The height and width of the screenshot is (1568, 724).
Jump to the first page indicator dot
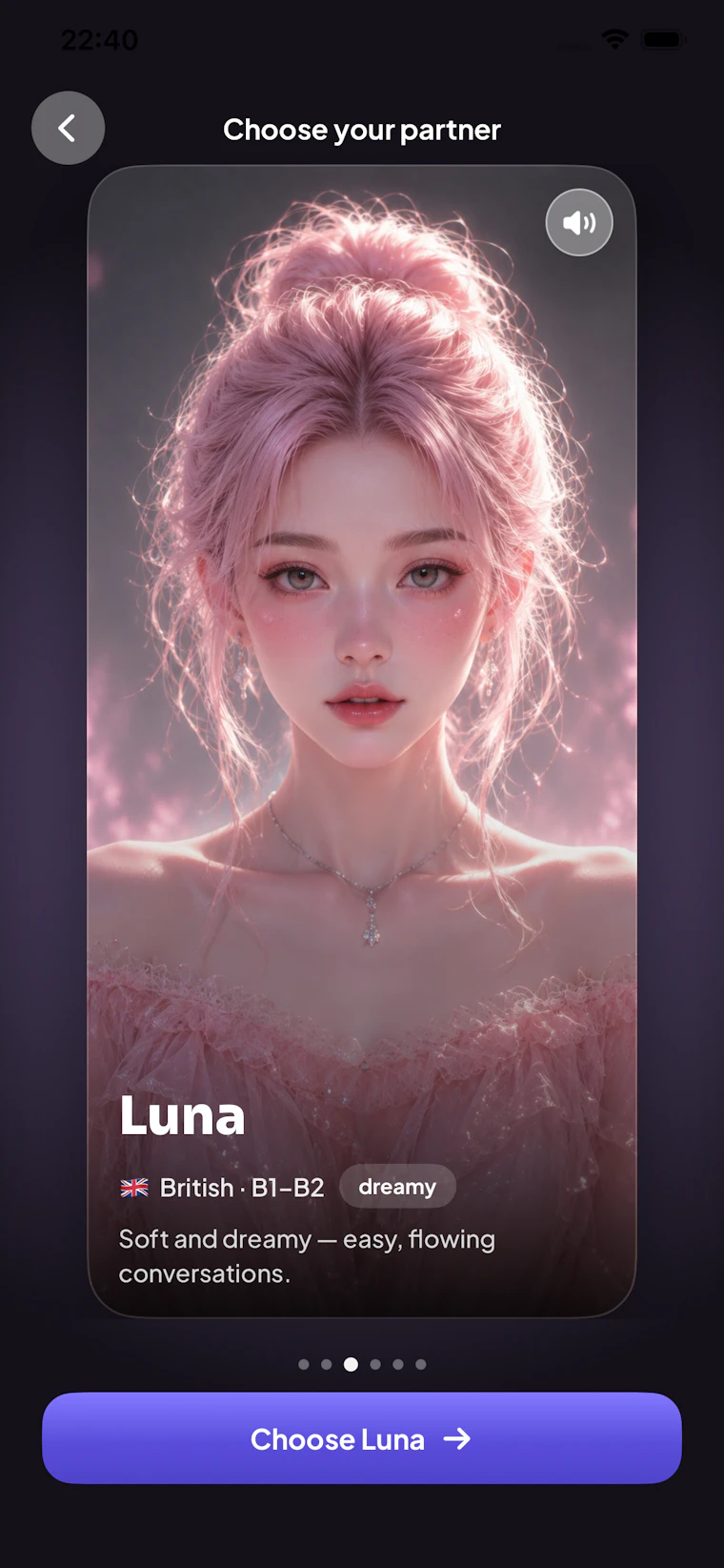click(304, 1364)
